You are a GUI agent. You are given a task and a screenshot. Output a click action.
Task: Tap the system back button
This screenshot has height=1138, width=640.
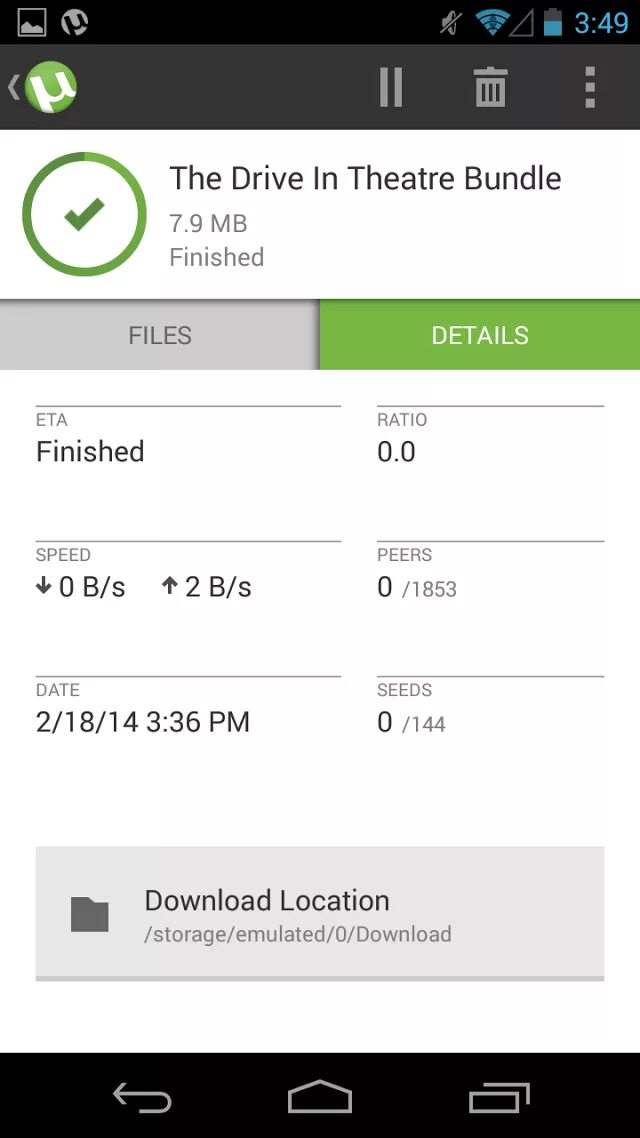[x=142, y=1097]
